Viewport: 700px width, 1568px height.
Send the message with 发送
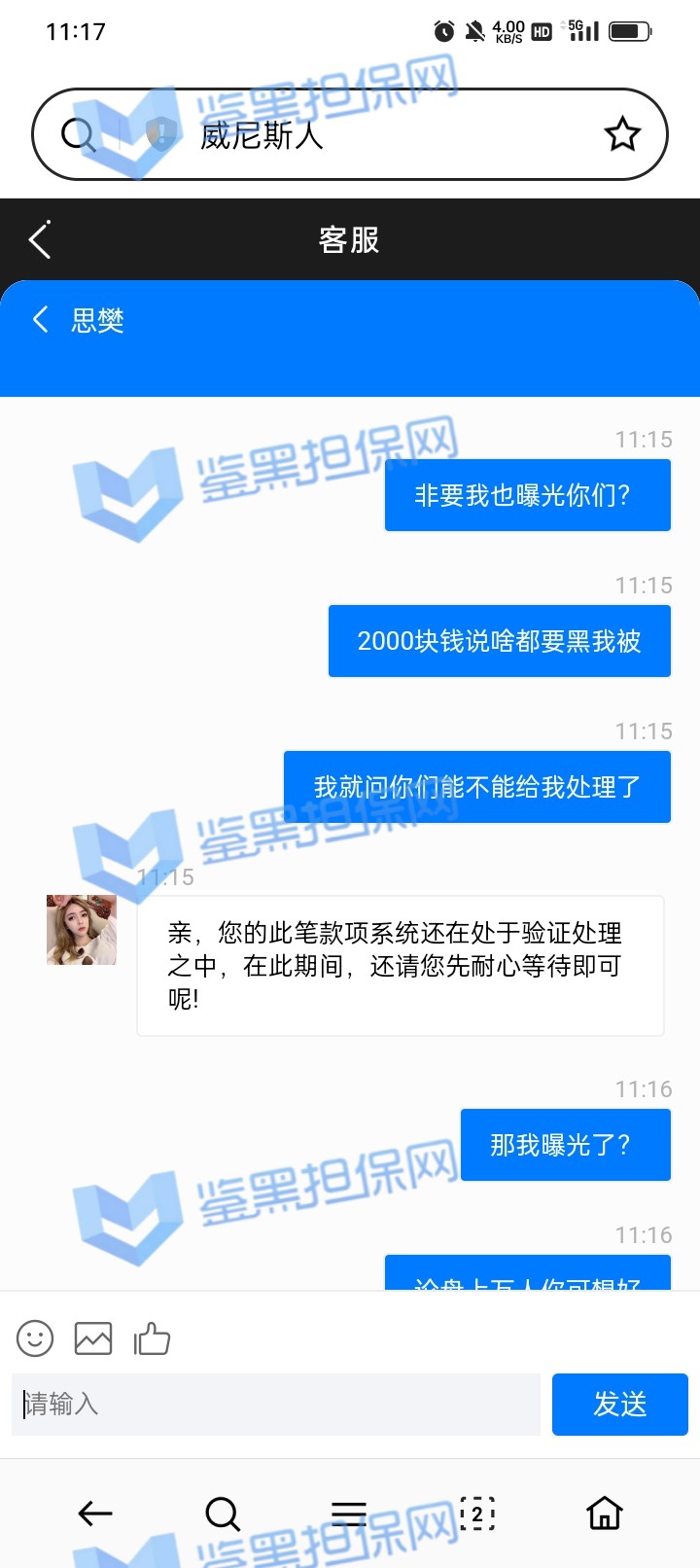pyautogui.click(x=619, y=1404)
